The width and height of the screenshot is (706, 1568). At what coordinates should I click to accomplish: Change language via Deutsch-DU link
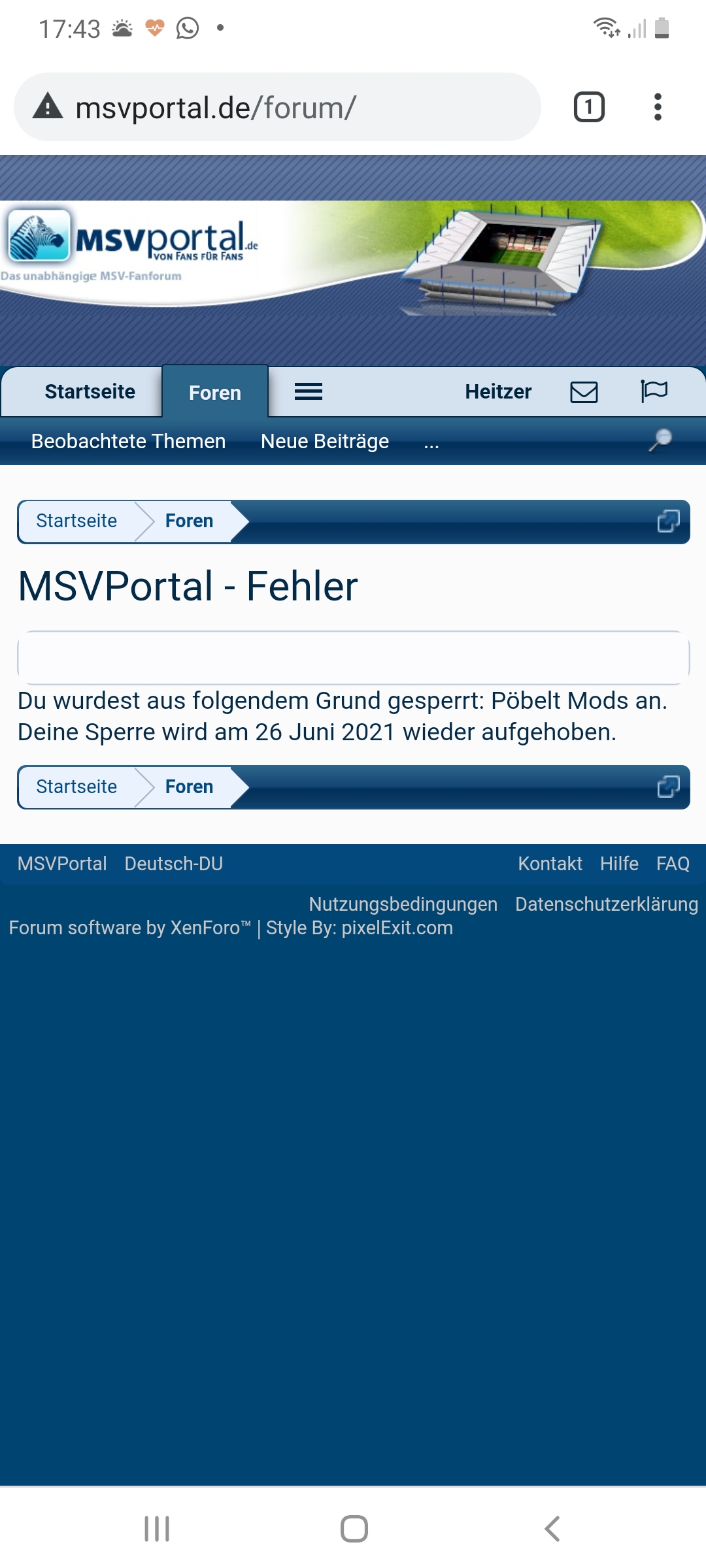[x=173, y=864]
